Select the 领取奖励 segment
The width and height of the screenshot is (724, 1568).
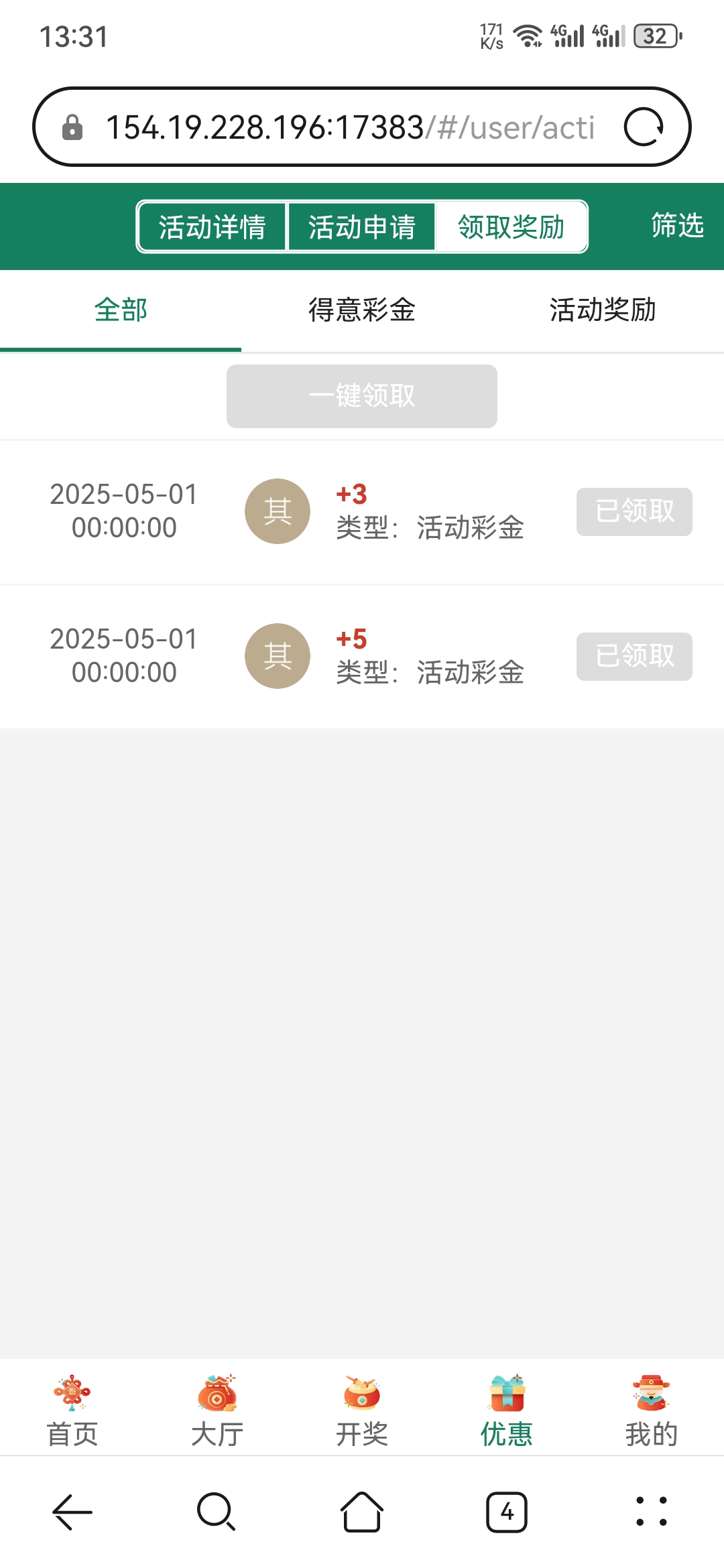coord(511,227)
